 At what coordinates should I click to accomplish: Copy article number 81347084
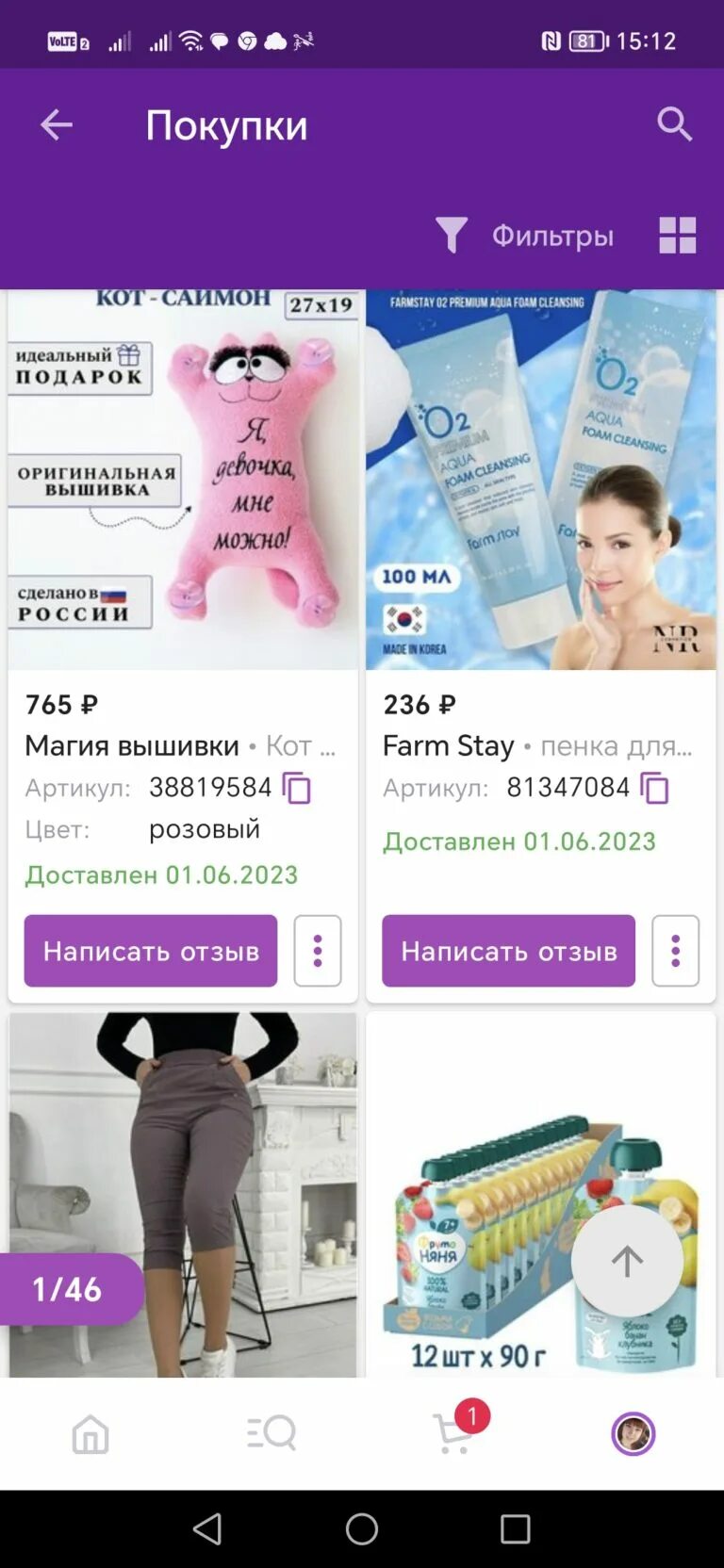[x=655, y=788]
